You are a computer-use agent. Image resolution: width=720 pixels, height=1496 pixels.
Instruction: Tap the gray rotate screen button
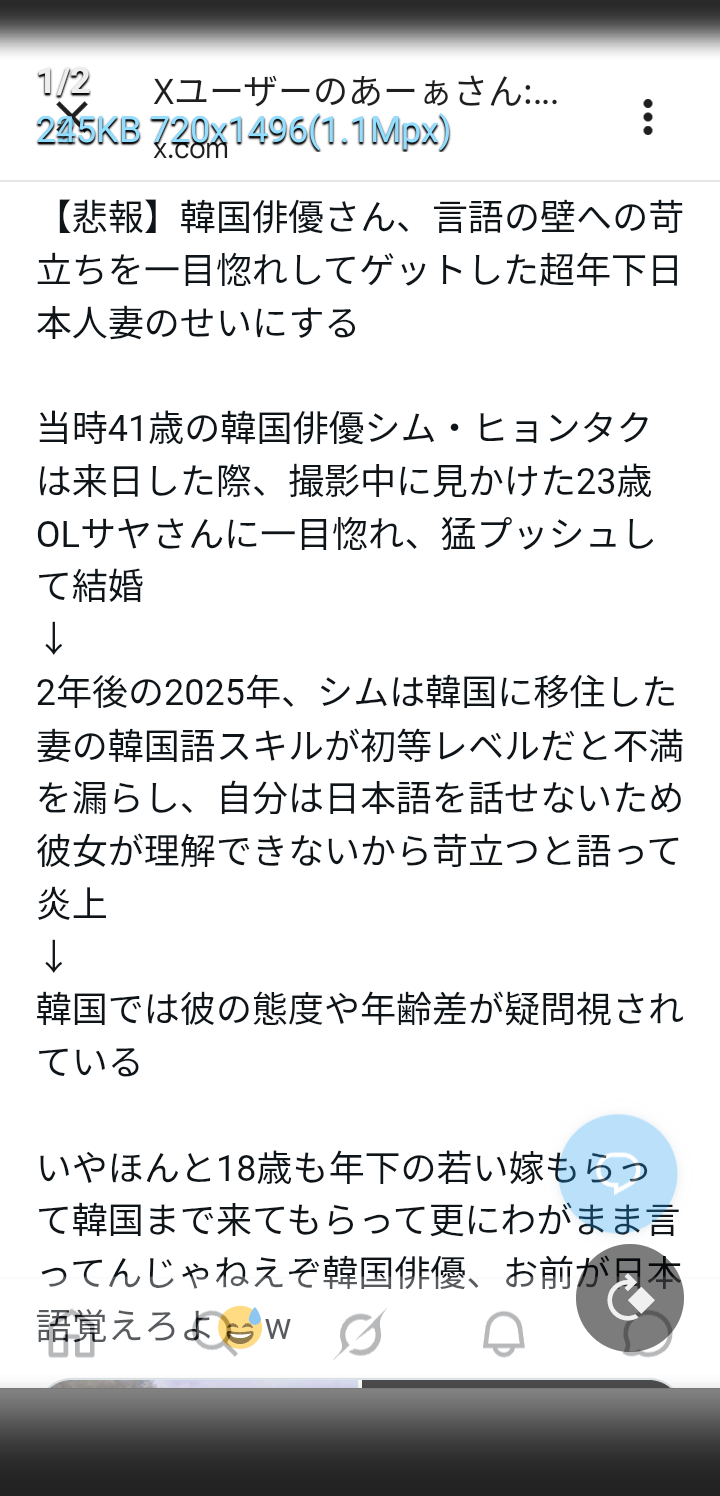(x=630, y=1298)
